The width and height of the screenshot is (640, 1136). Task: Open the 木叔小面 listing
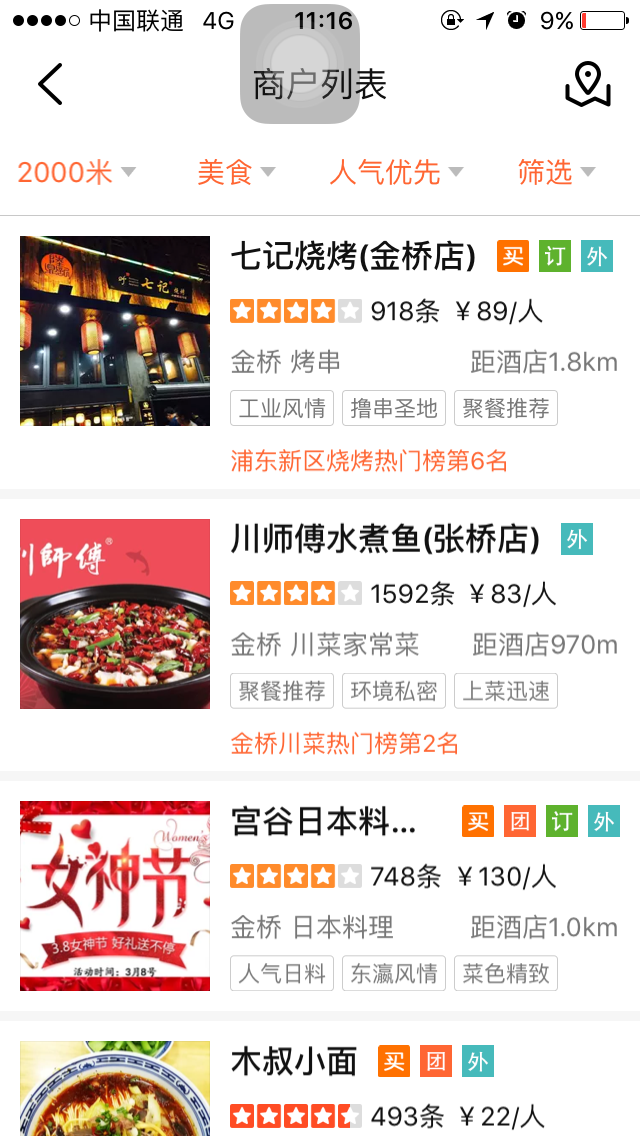coord(294,1062)
